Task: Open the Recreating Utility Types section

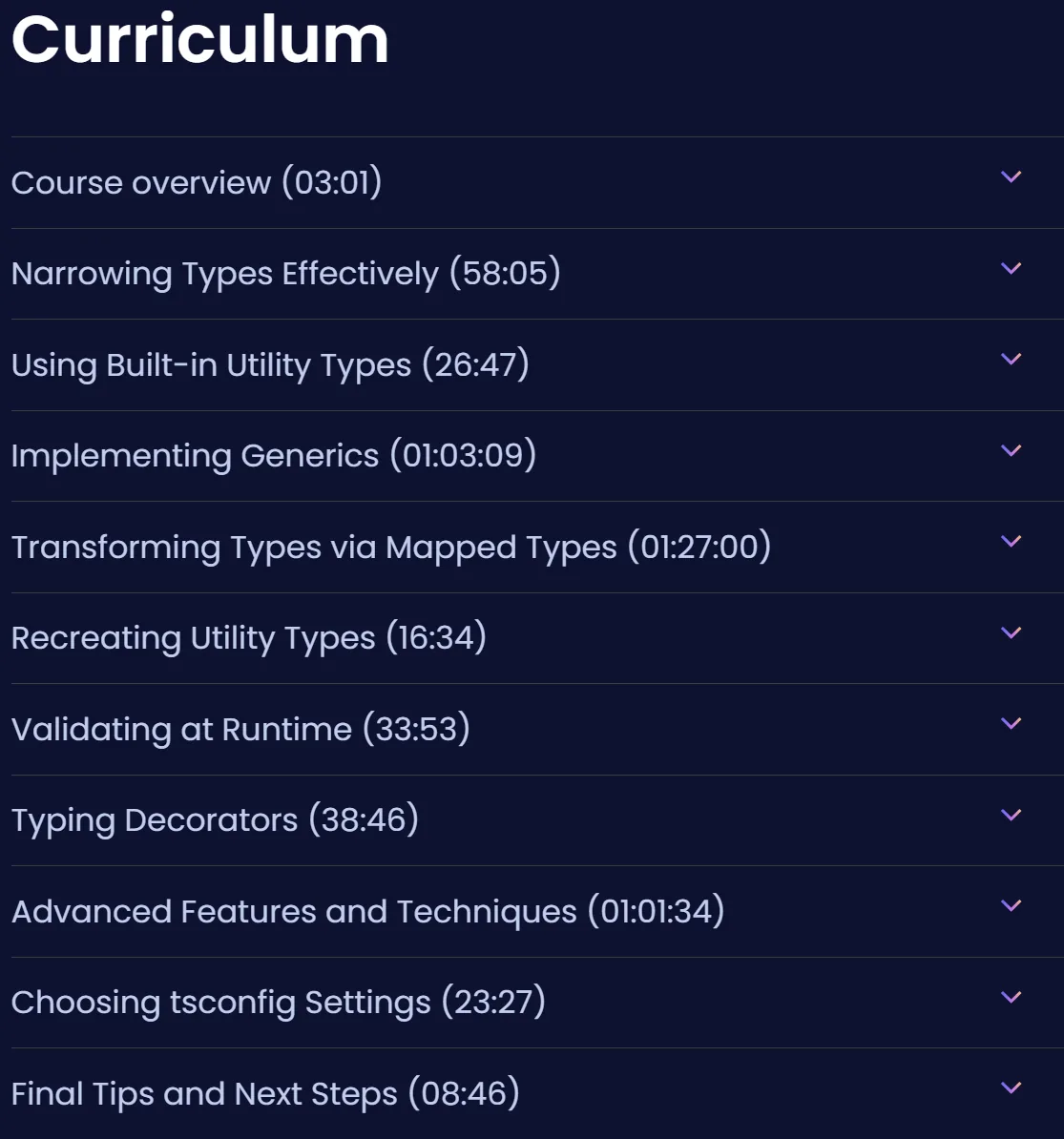Action: coord(538,638)
